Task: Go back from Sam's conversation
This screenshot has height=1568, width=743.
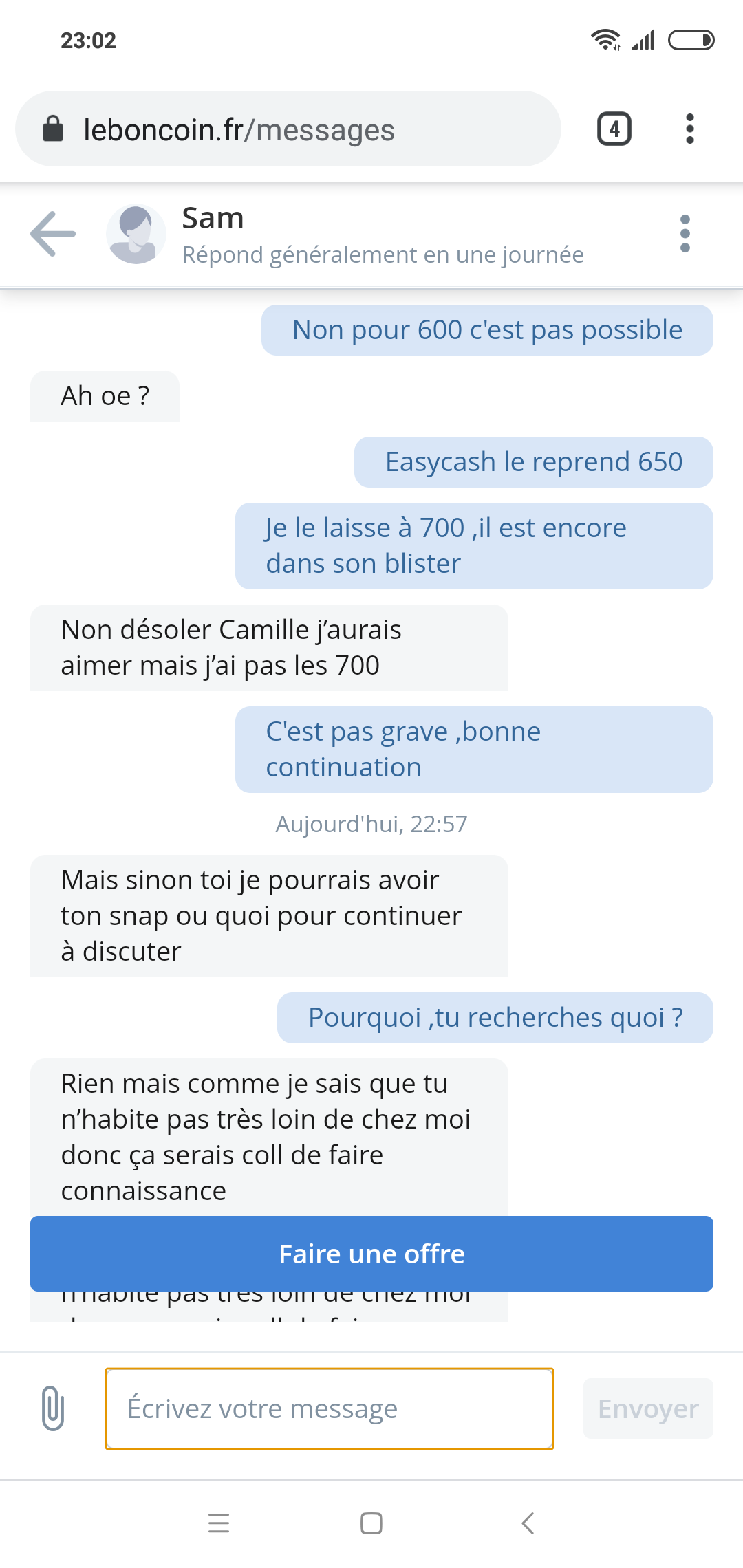Action: tap(53, 234)
